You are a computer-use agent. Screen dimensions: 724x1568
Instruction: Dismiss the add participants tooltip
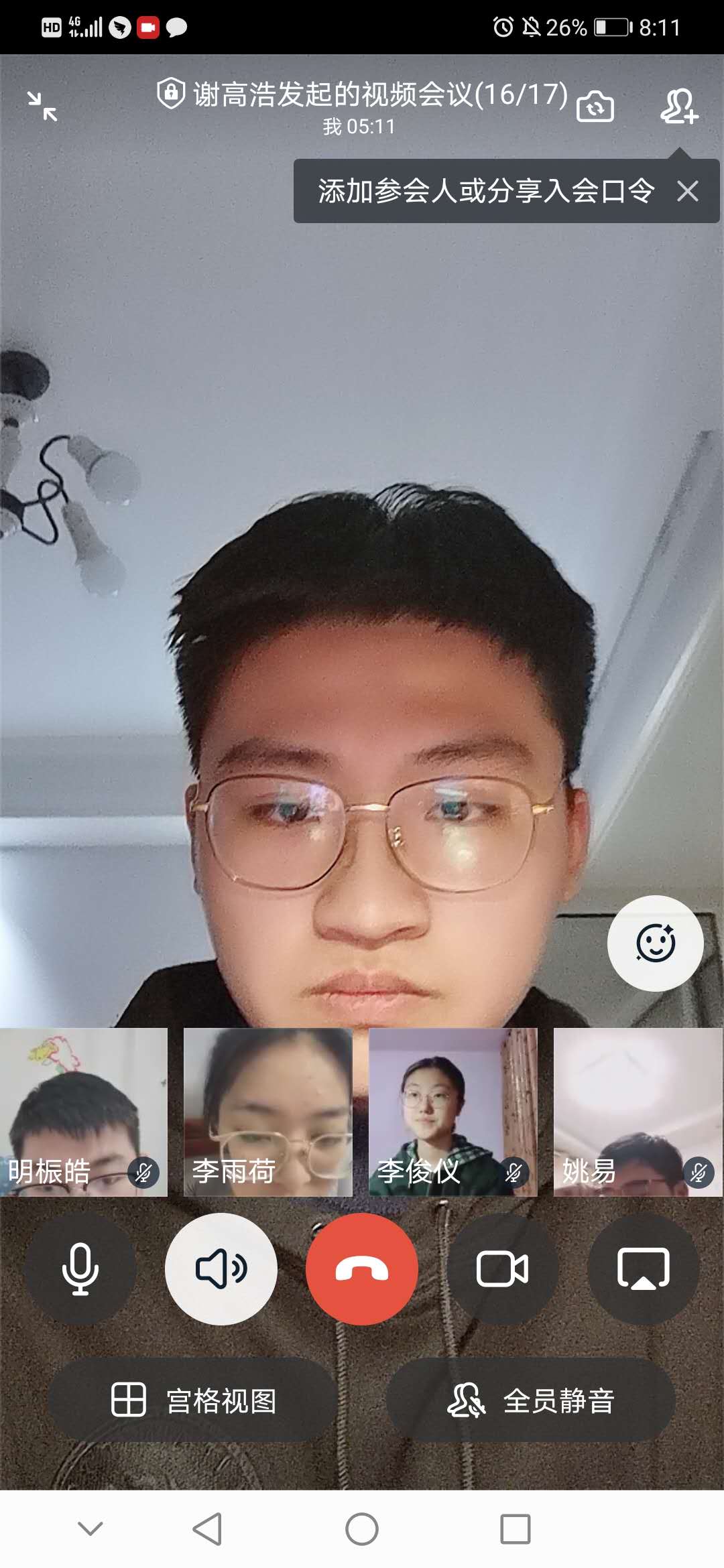click(x=687, y=192)
